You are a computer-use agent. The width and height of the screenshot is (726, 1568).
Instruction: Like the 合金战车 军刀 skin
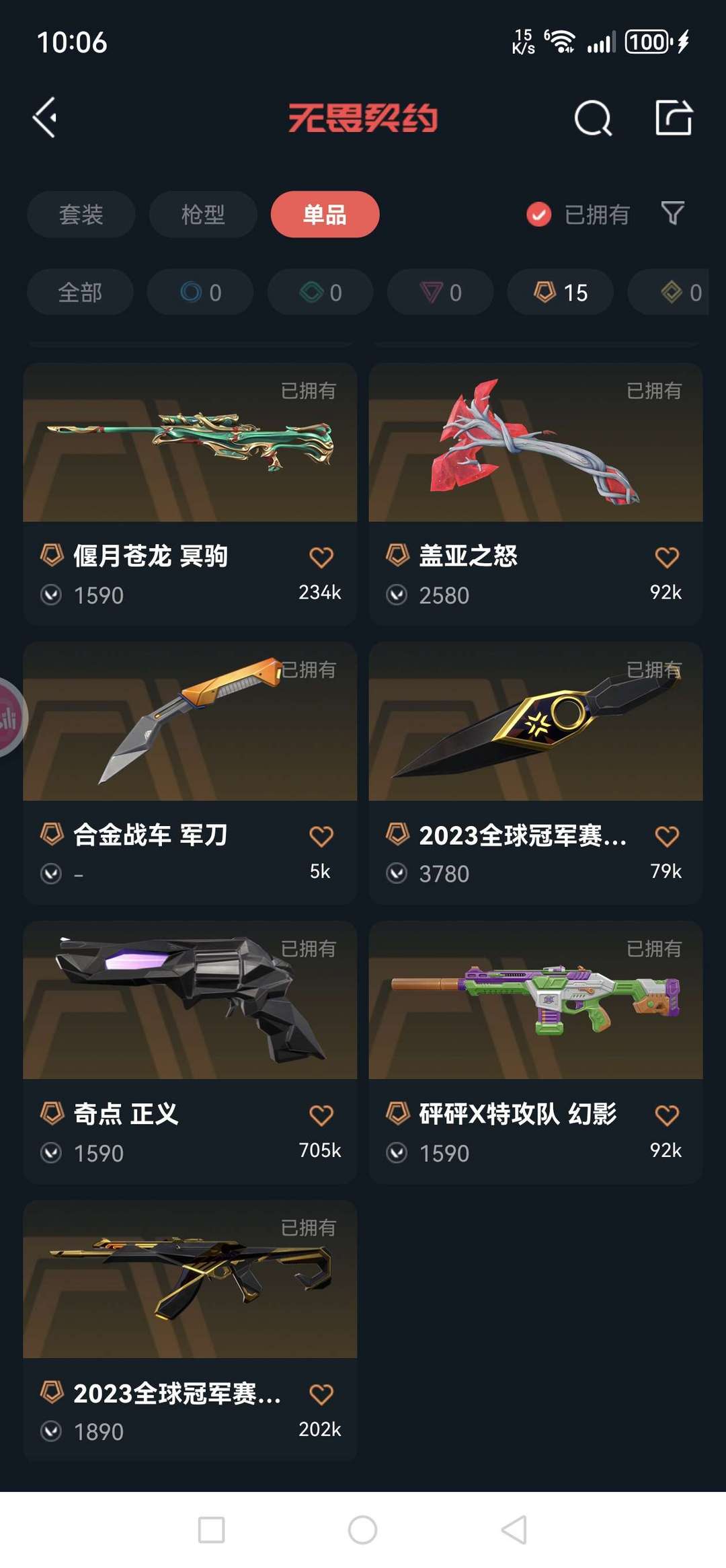(x=321, y=836)
